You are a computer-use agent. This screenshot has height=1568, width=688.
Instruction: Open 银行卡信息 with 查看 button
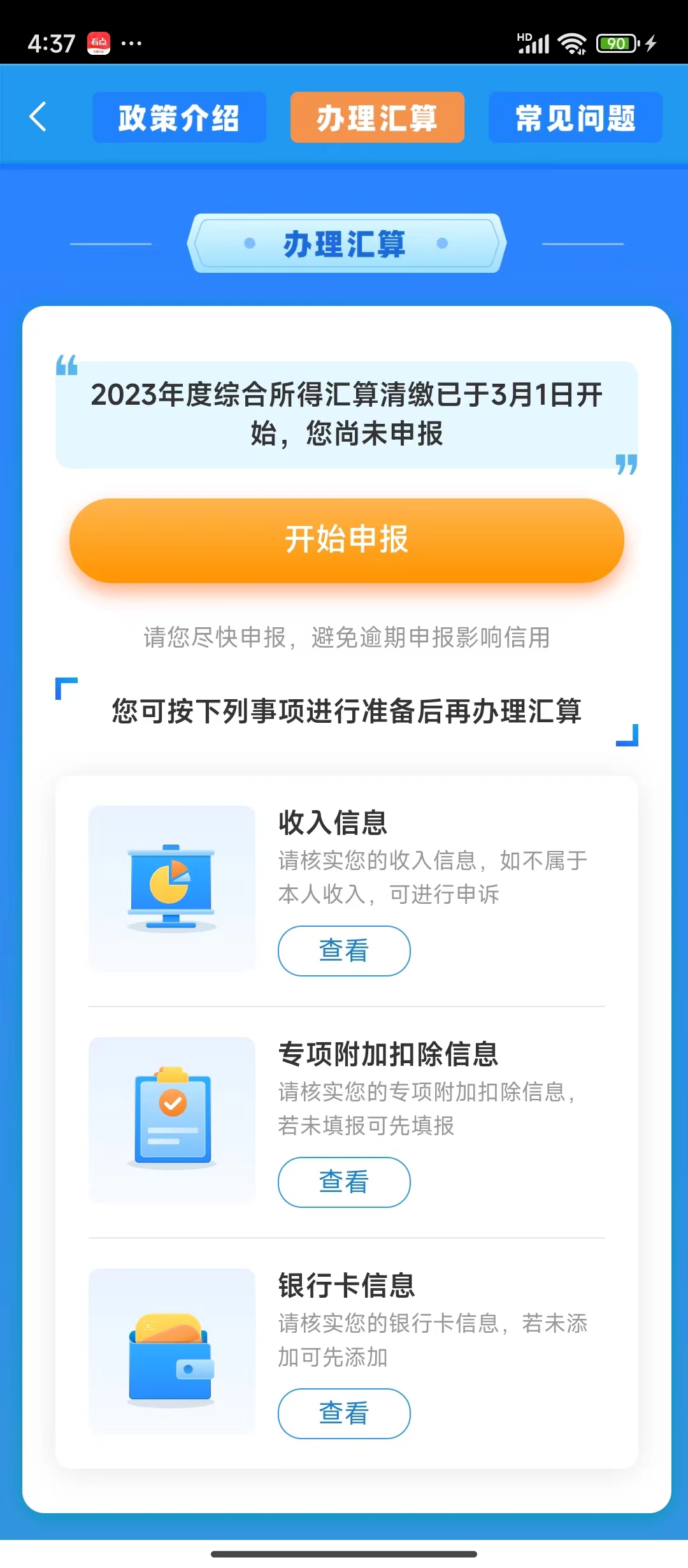344,1413
